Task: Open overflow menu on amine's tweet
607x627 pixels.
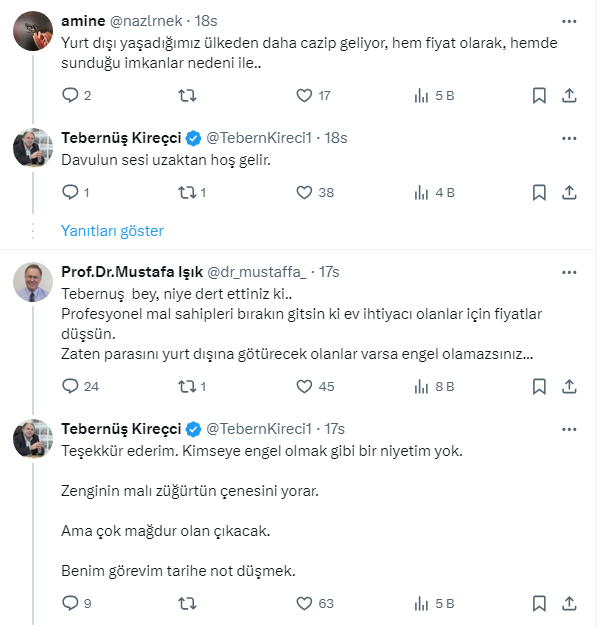Action: 569,20
